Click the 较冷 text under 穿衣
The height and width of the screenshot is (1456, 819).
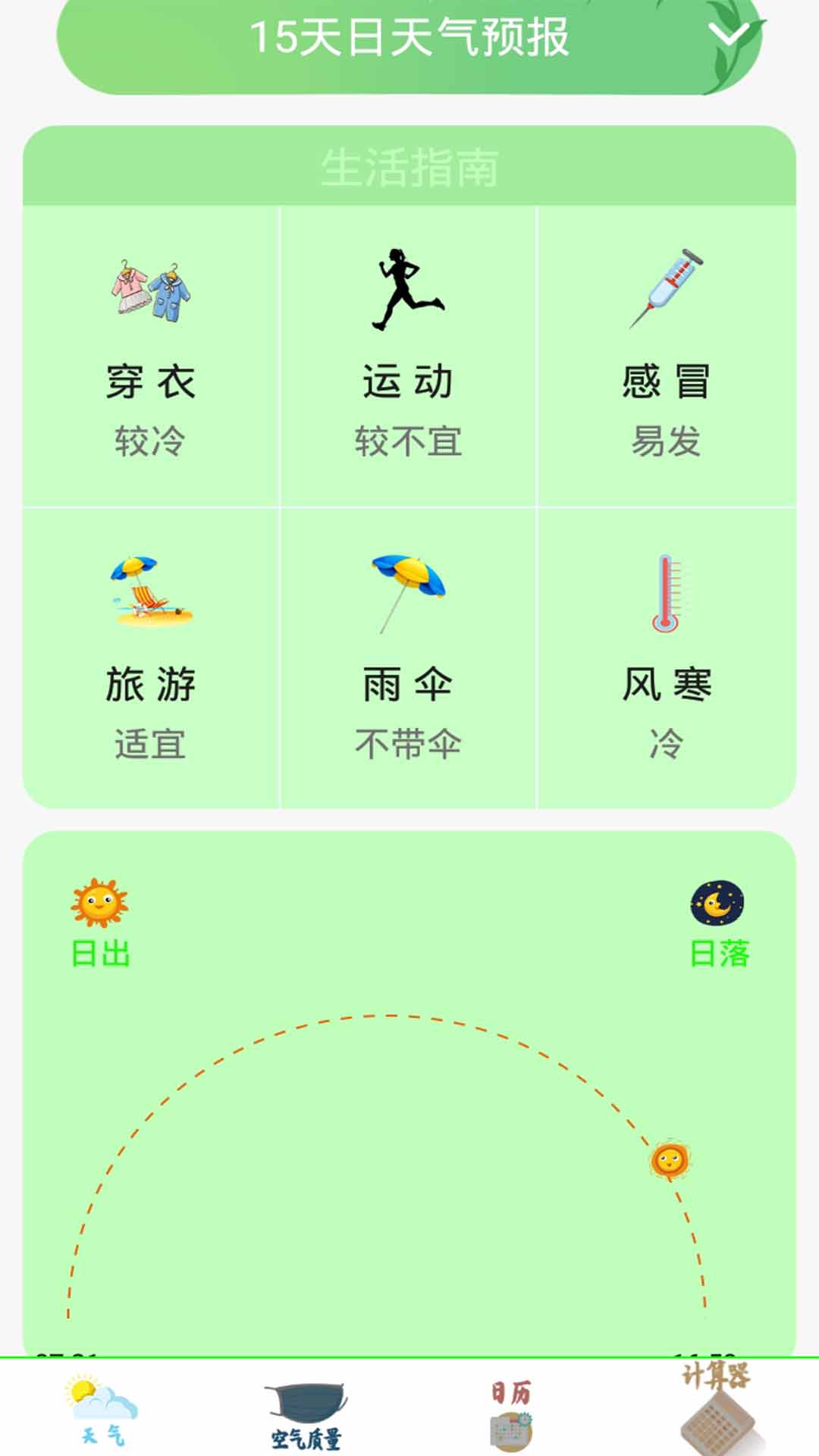[x=151, y=442]
